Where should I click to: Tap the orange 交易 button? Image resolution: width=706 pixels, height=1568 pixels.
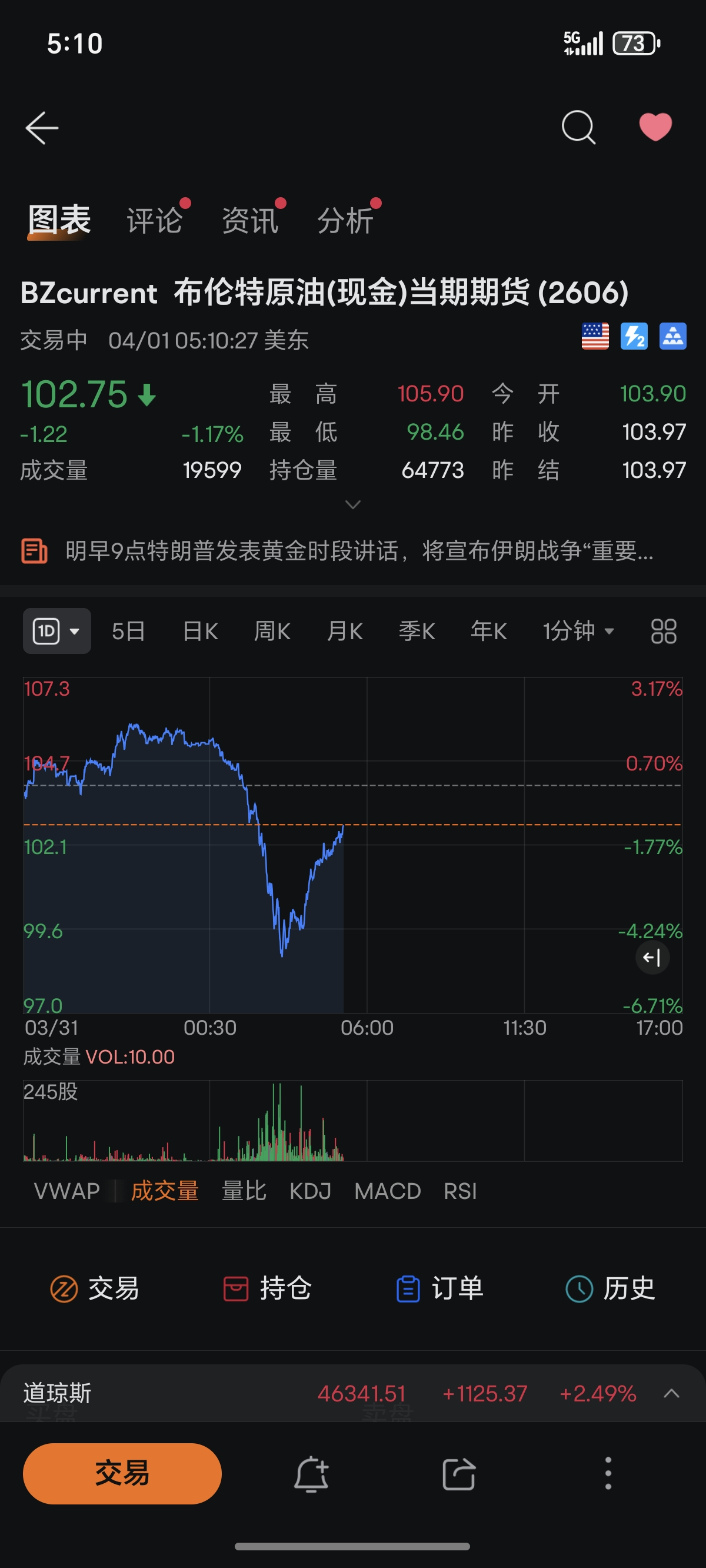point(122,1473)
